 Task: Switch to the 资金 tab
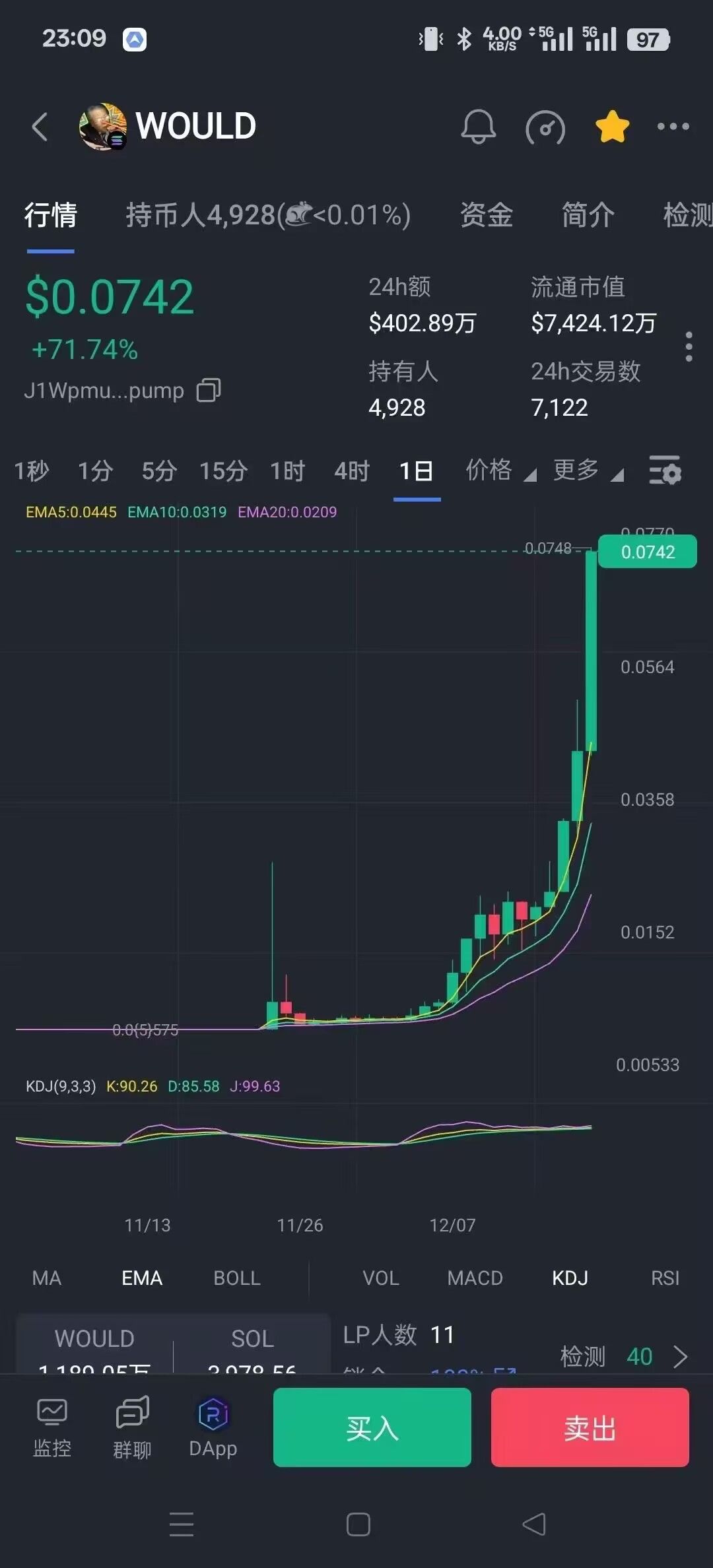487,215
